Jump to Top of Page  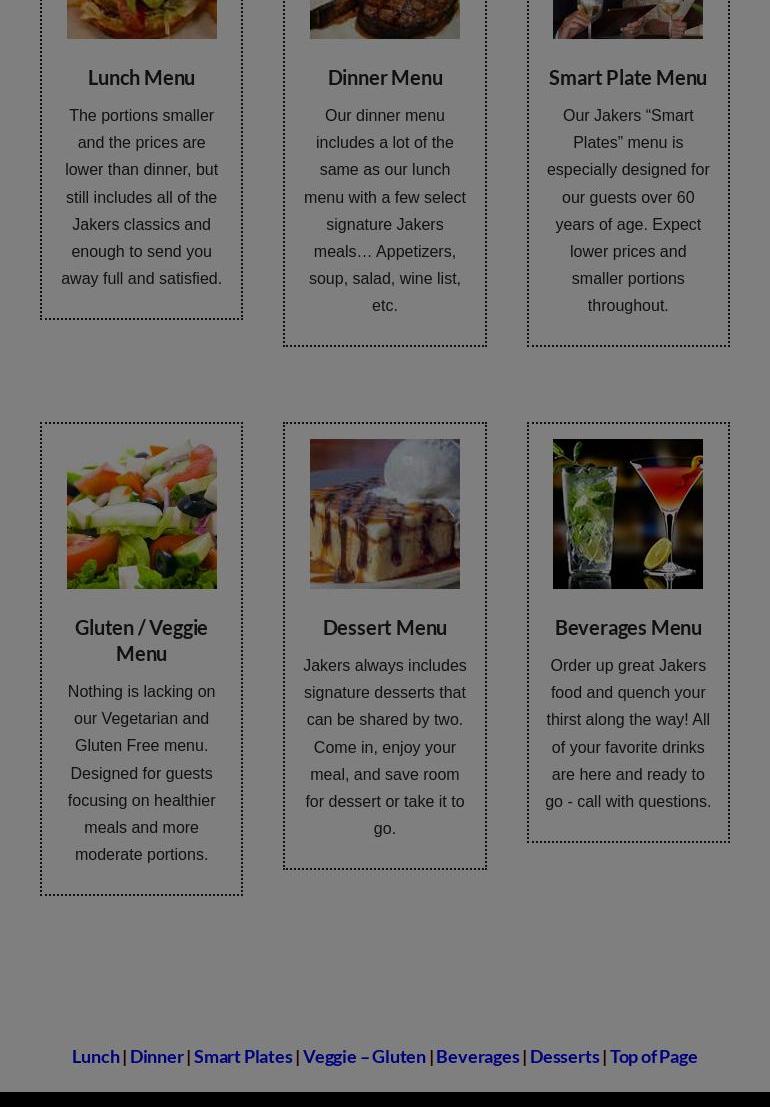pyautogui.click(x=653, y=1056)
